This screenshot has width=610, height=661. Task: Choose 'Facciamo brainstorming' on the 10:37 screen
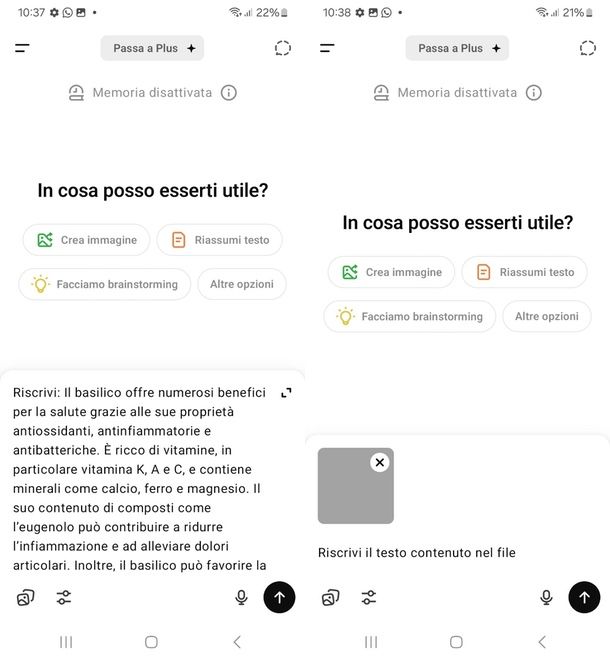click(x=105, y=284)
